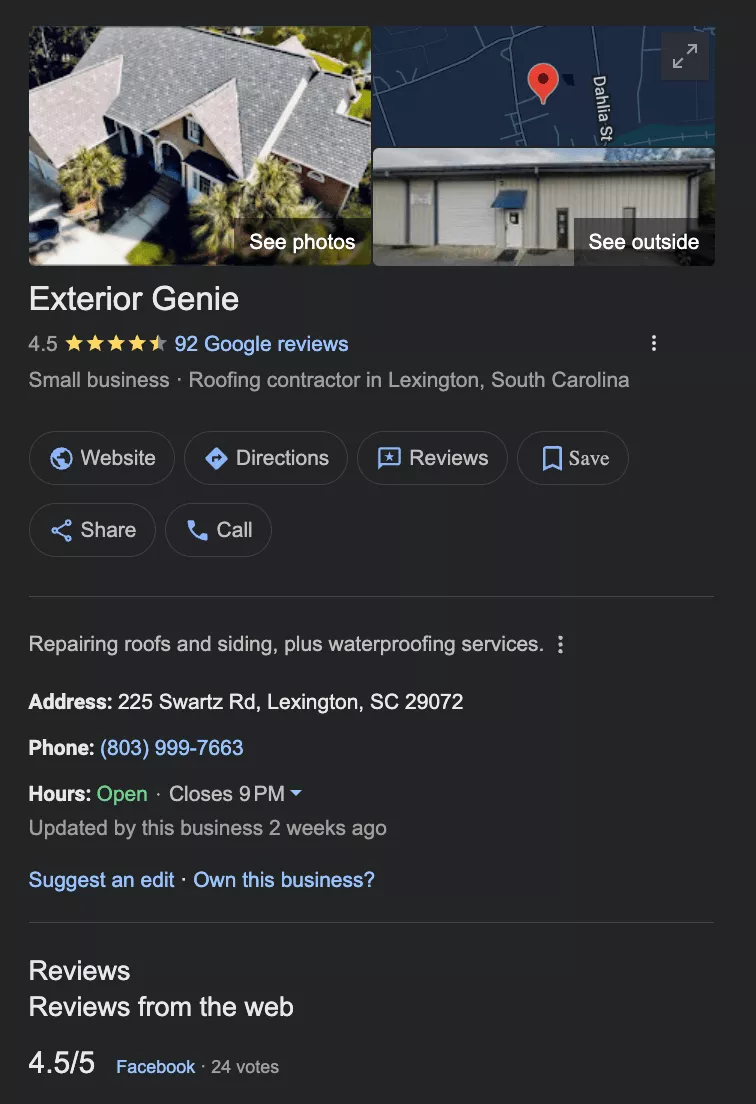Open the map expand icon
756x1104 pixels.
click(684, 56)
